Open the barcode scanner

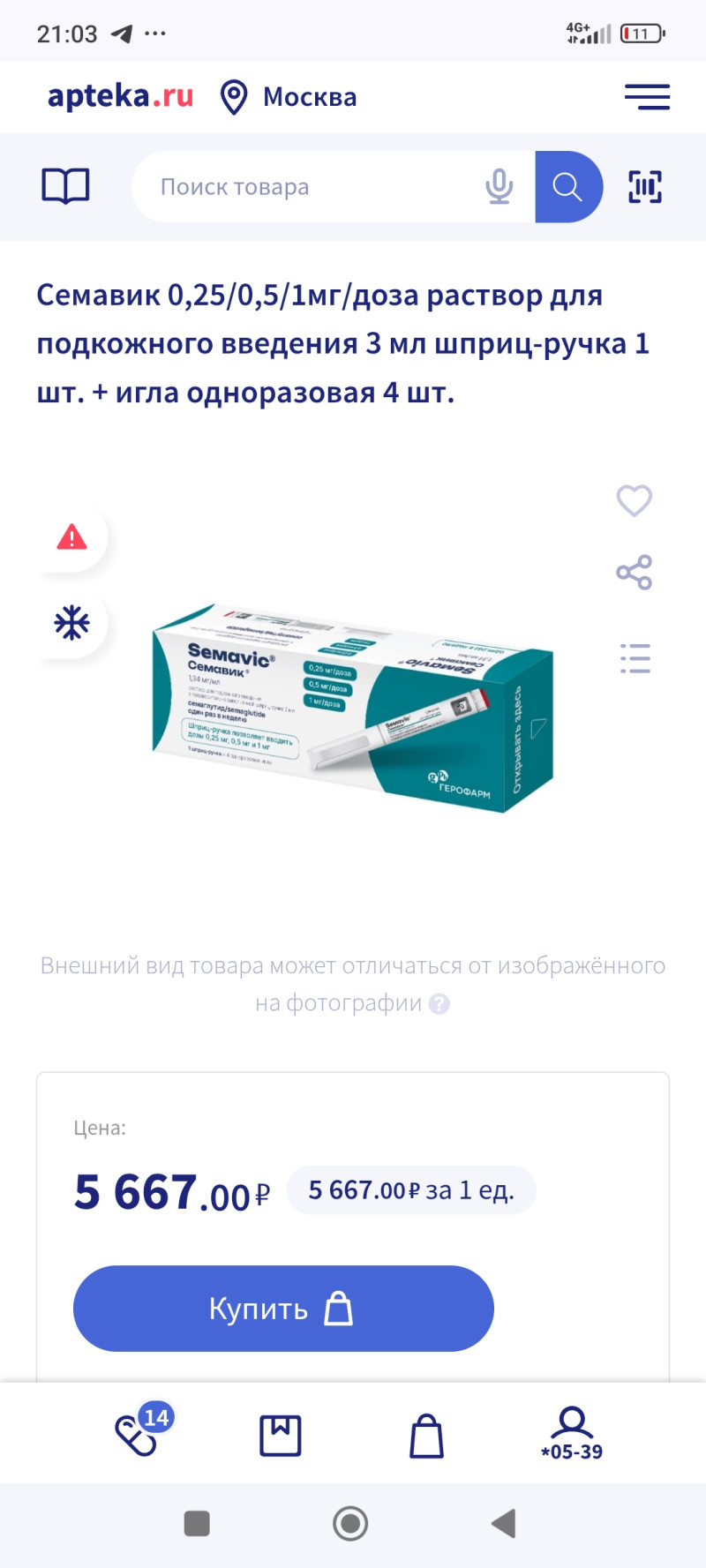[645, 186]
